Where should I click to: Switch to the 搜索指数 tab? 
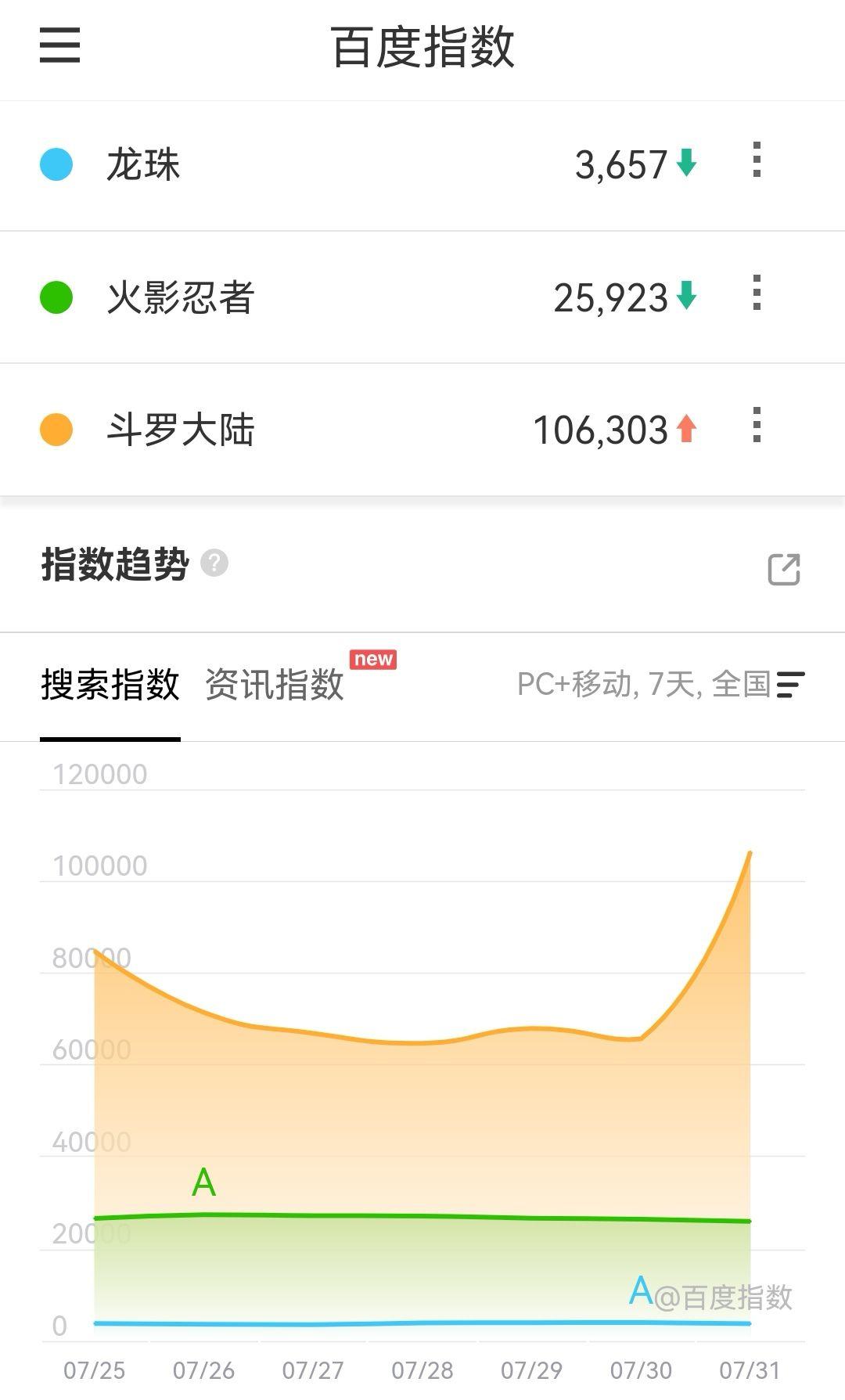[x=110, y=685]
